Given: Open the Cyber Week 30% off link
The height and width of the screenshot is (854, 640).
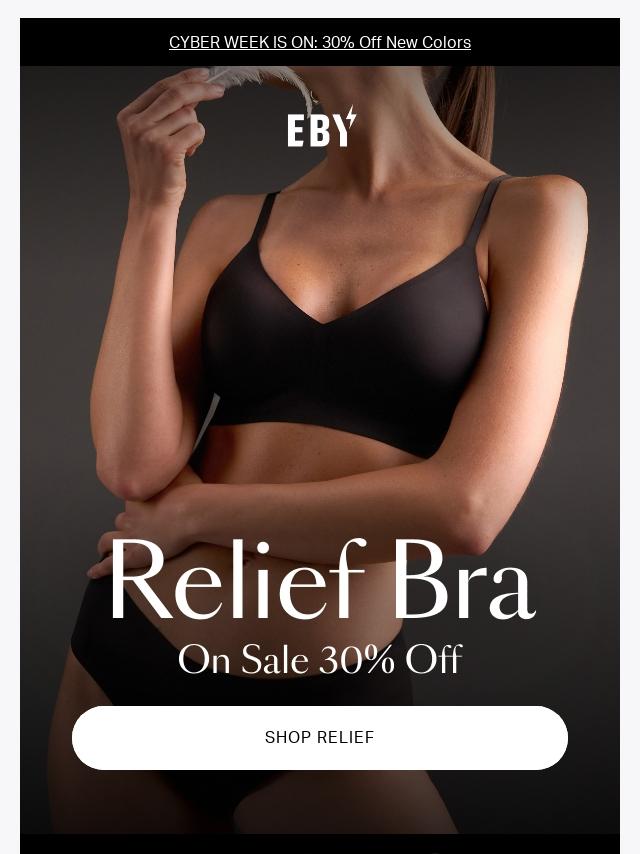Looking at the screenshot, I should pyautogui.click(x=320, y=42).
